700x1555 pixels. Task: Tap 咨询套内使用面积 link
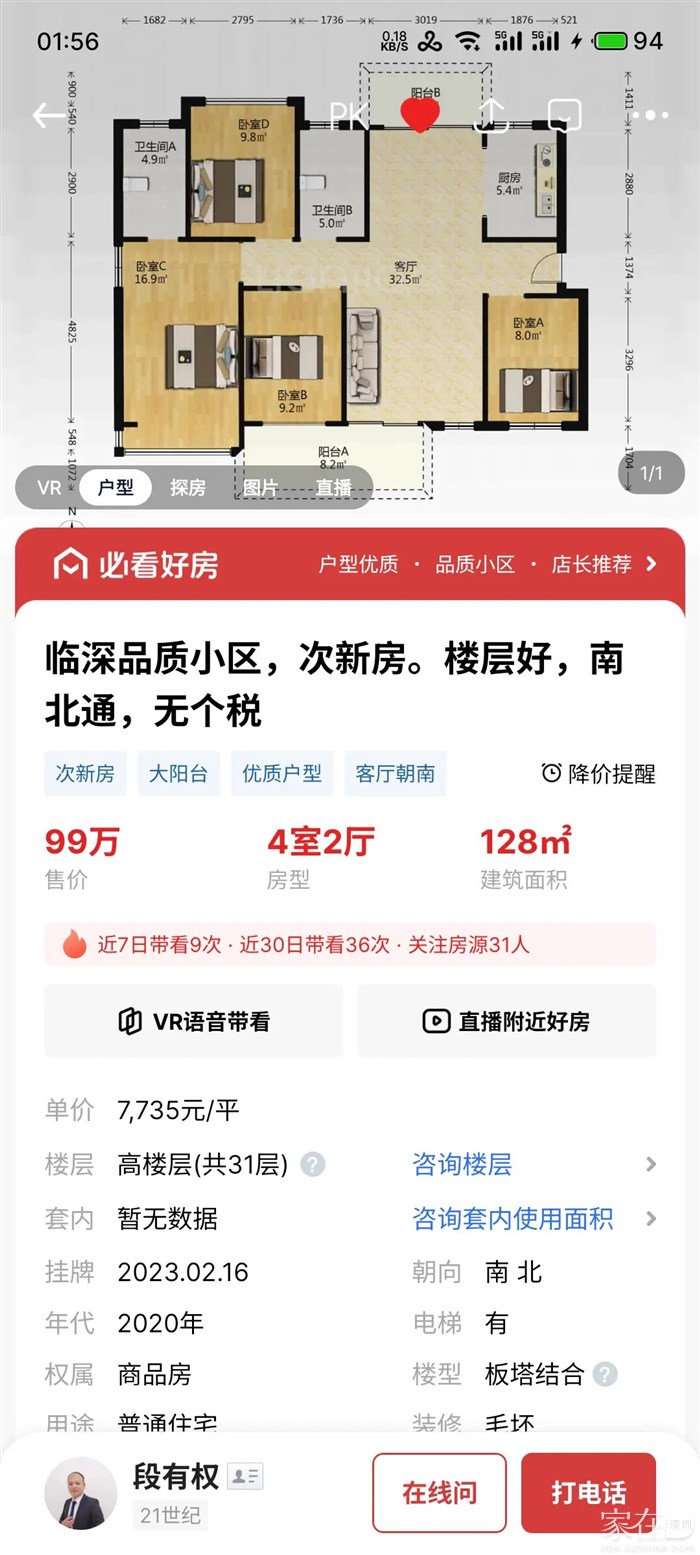[513, 1218]
